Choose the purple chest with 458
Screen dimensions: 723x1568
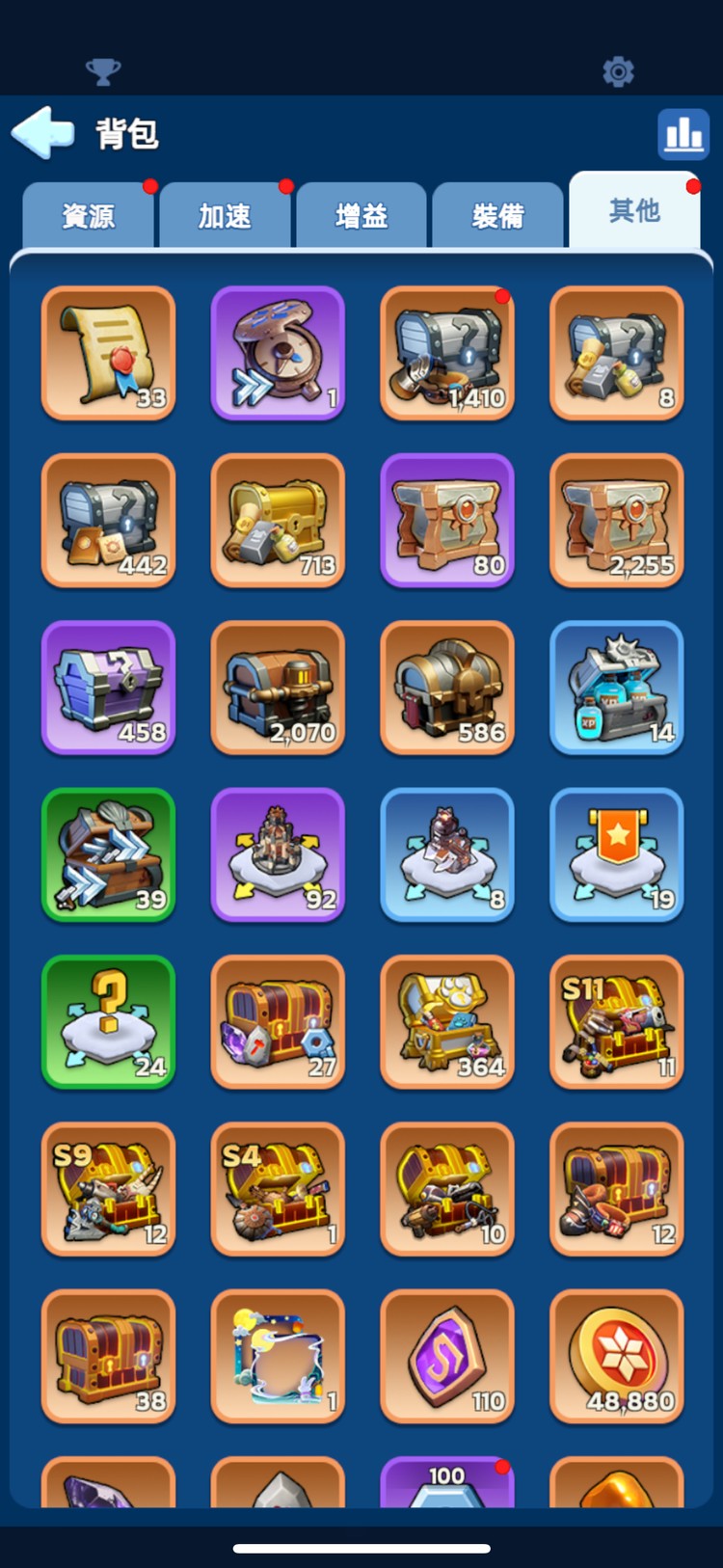[109, 688]
